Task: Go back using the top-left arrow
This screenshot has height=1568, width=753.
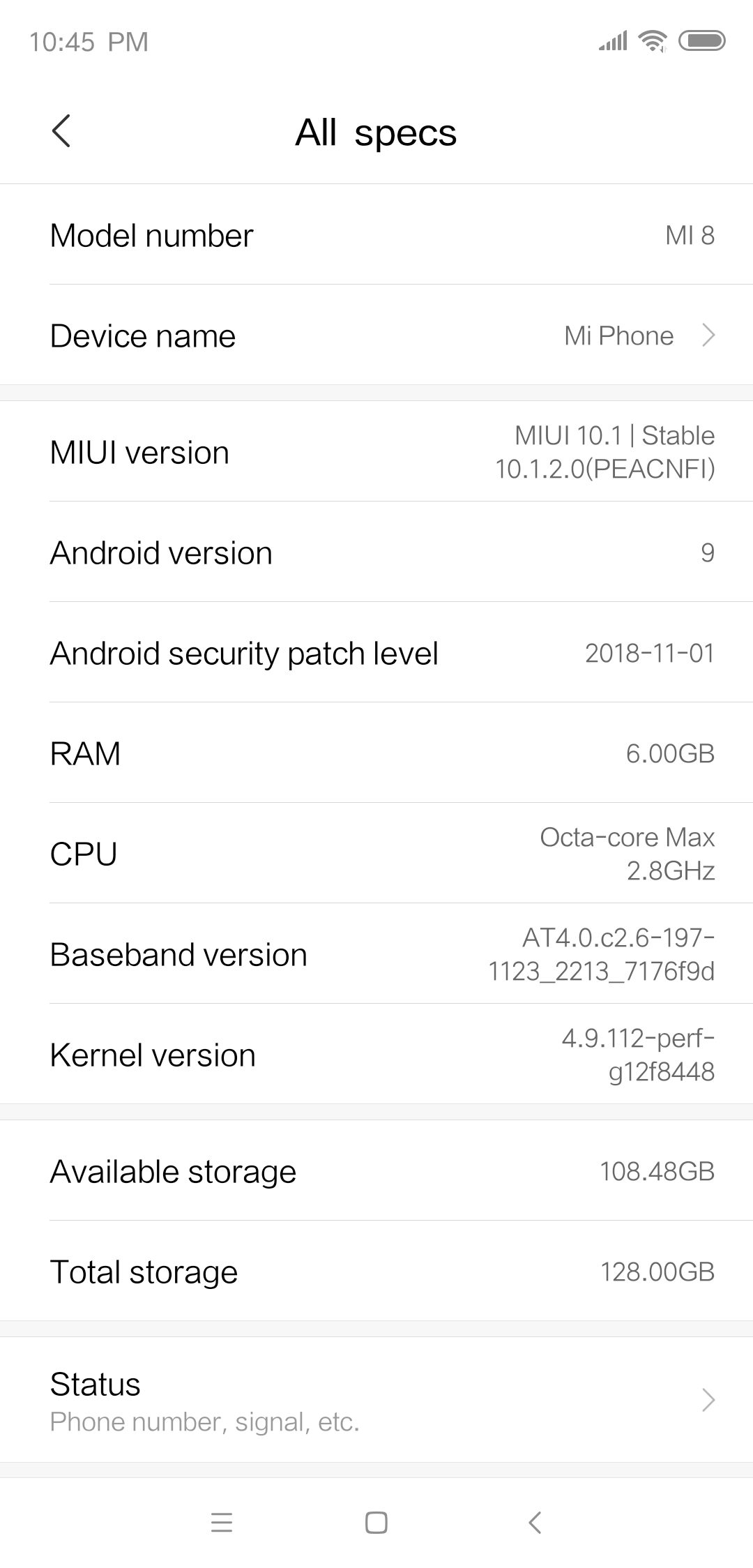Action: (x=61, y=131)
